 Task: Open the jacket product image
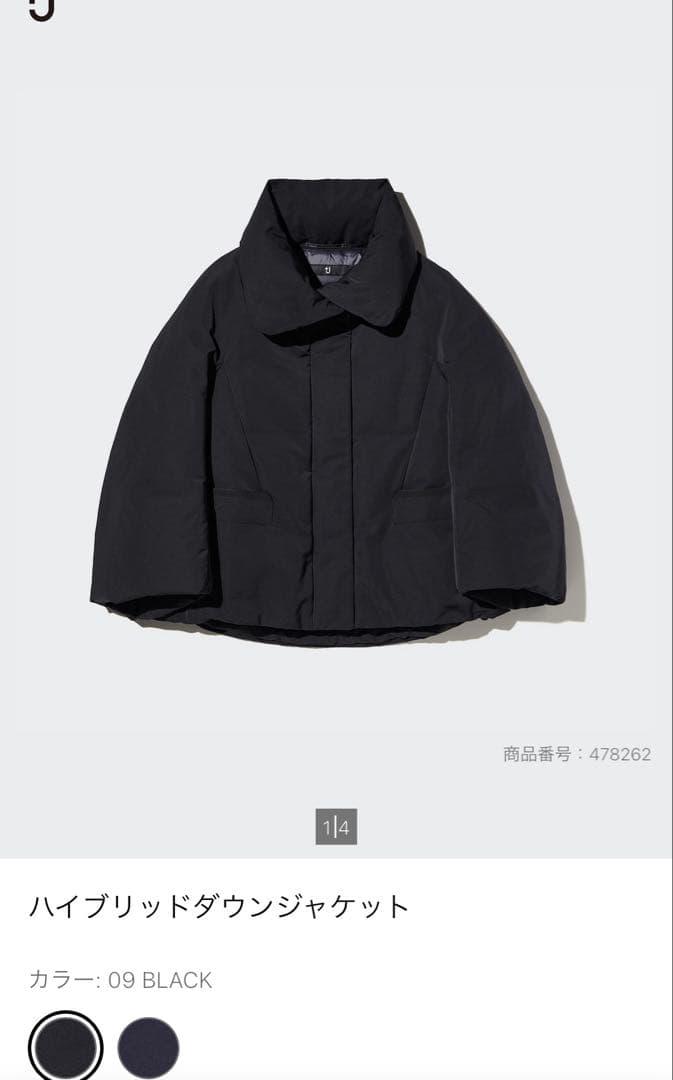336,410
